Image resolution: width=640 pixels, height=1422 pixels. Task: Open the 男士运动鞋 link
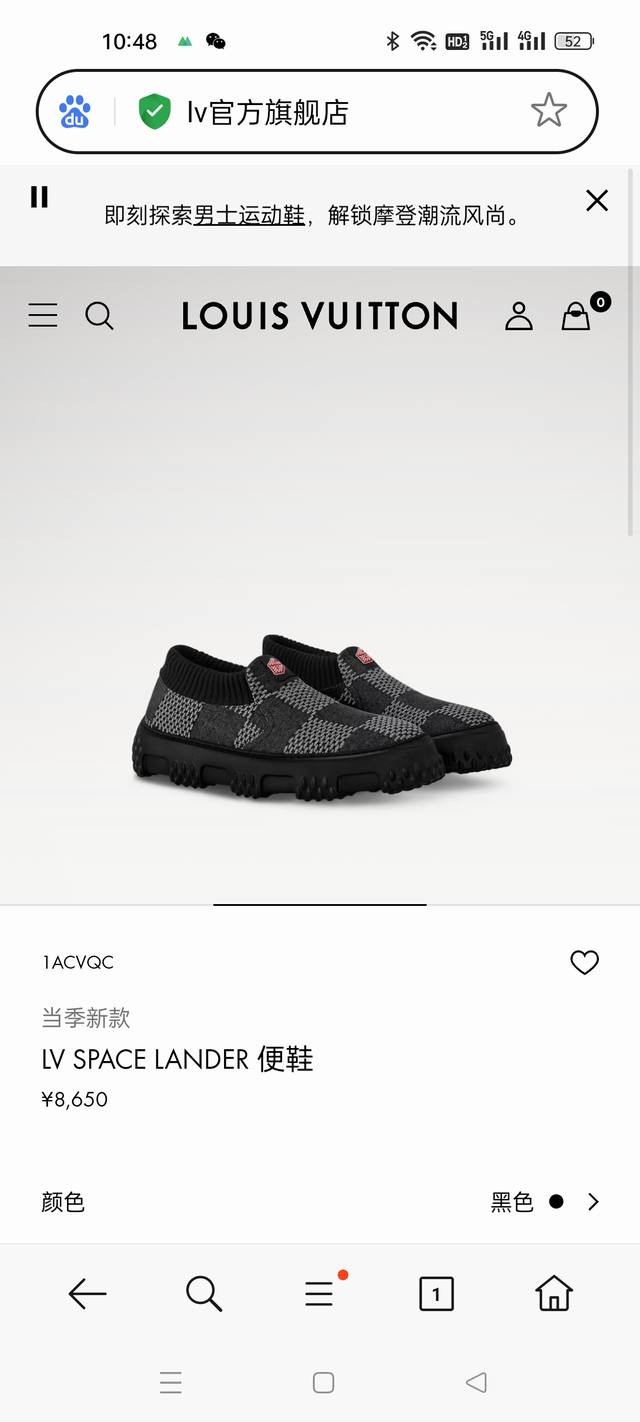click(x=248, y=215)
